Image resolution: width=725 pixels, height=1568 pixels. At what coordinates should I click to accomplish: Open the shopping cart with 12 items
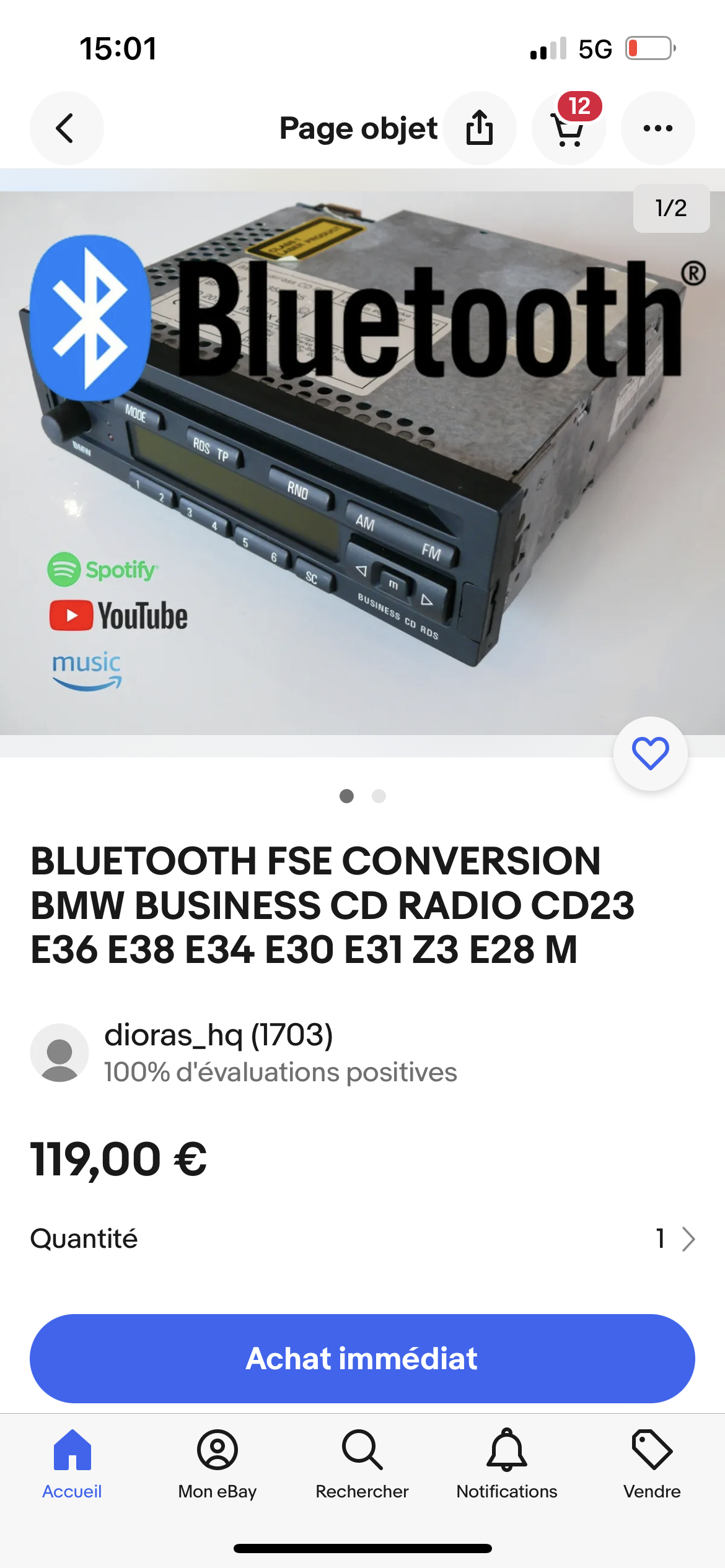569,128
